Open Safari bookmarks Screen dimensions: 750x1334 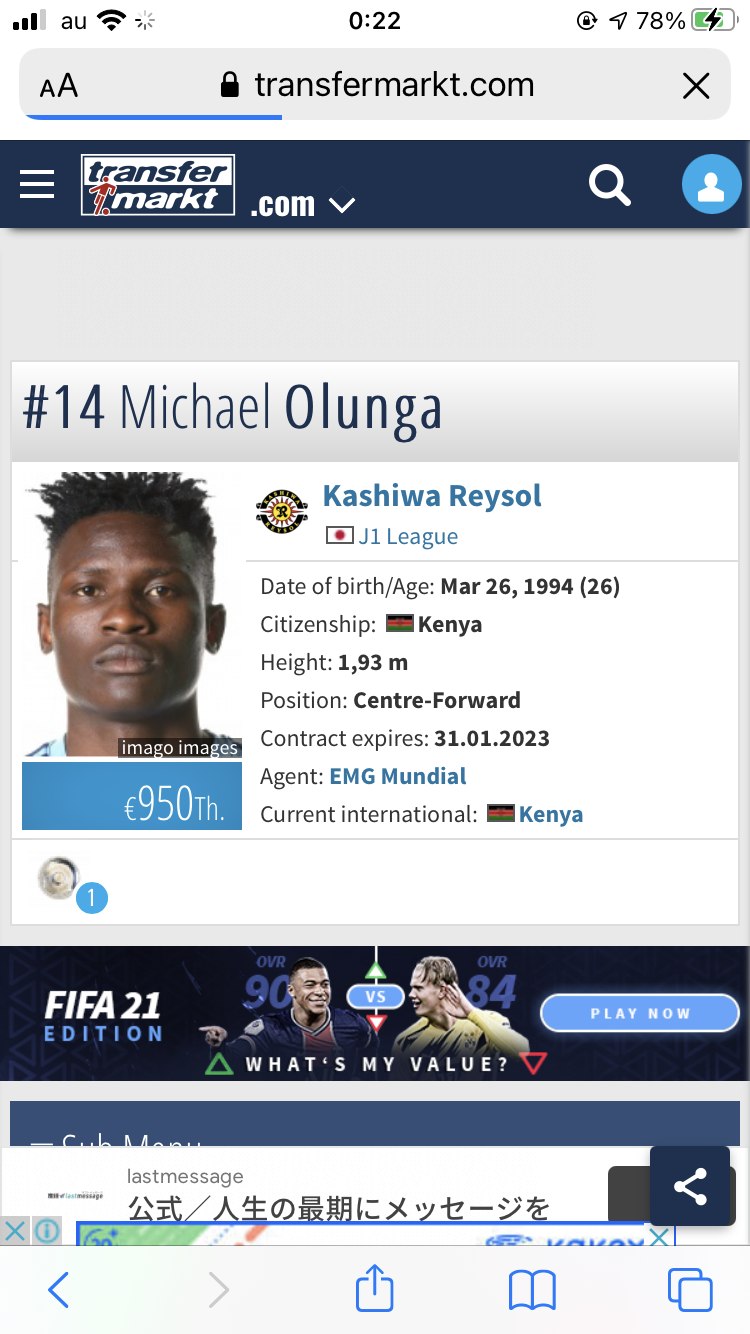(532, 1291)
